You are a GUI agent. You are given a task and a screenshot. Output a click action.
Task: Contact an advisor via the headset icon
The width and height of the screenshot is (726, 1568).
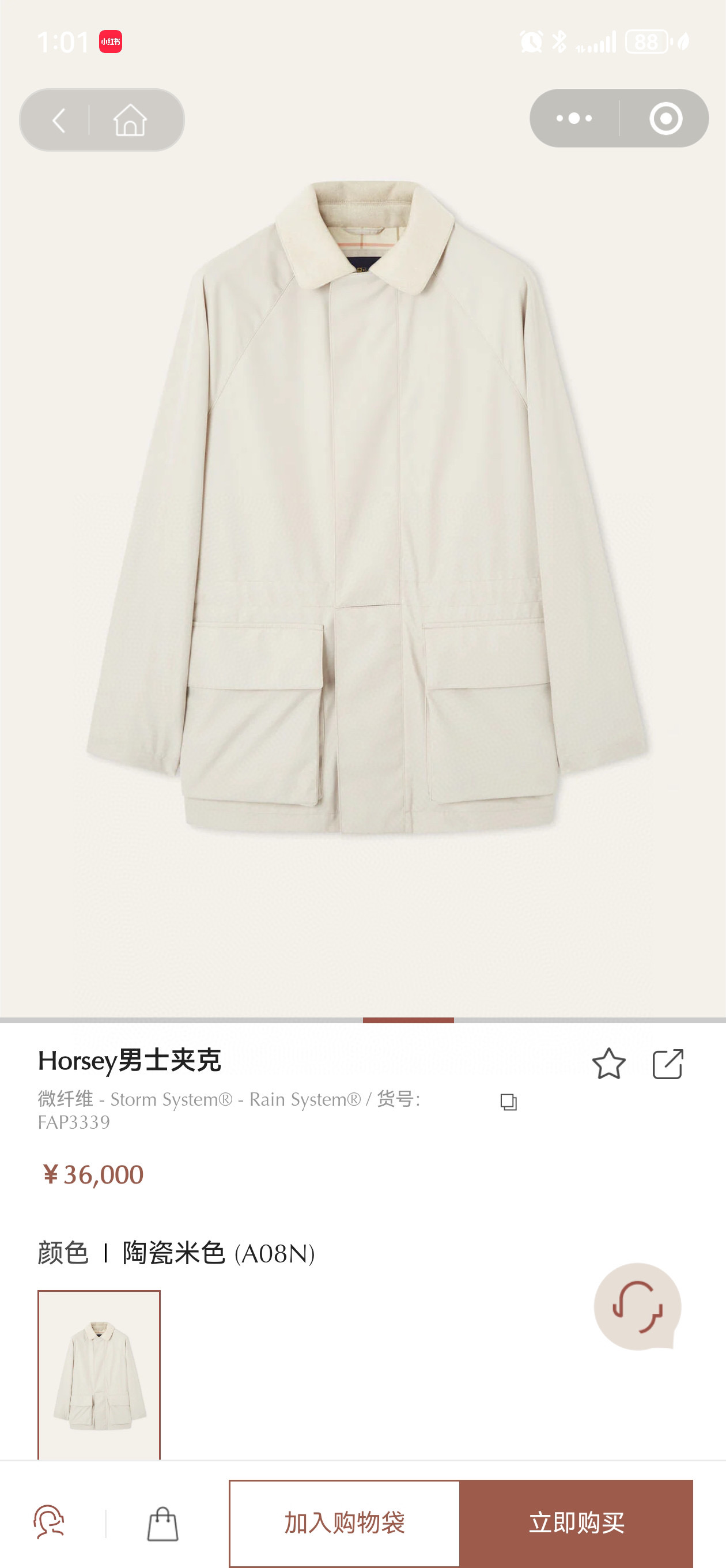48,1522
